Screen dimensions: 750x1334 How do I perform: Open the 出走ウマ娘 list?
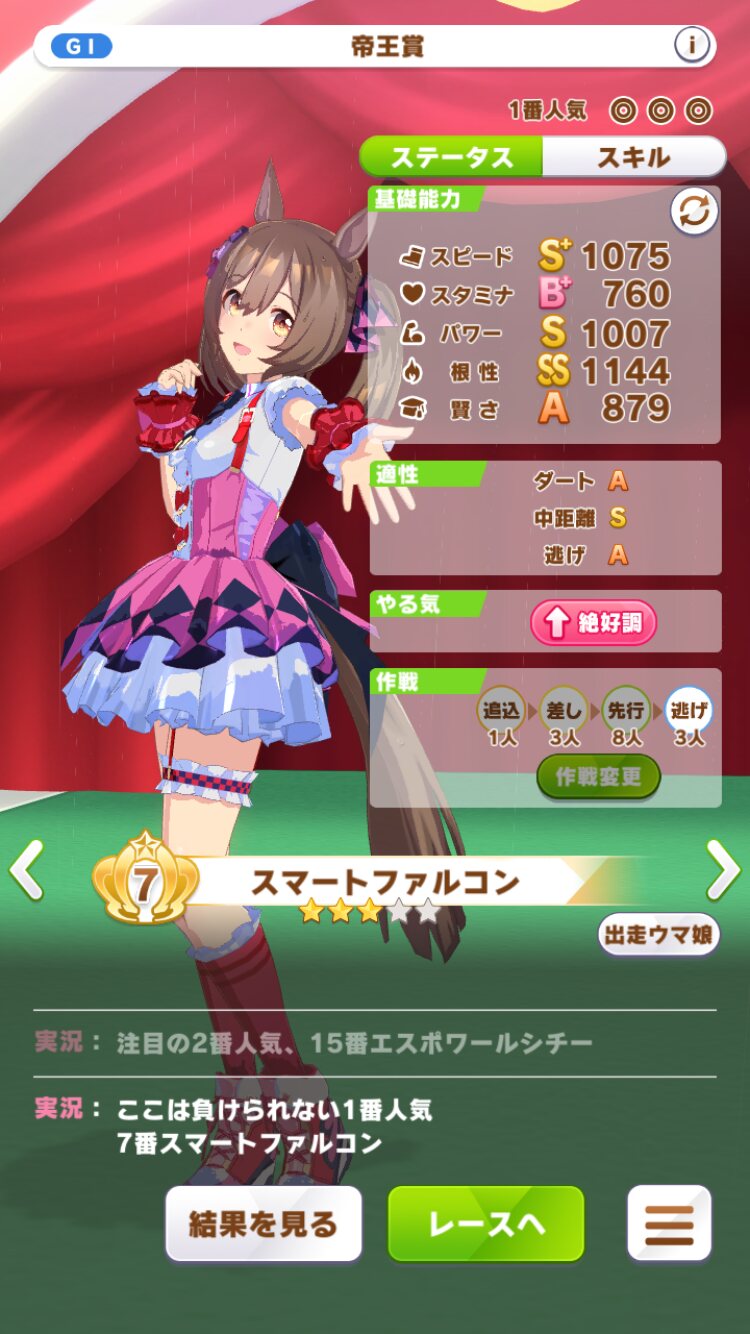(x=659, y=935)
